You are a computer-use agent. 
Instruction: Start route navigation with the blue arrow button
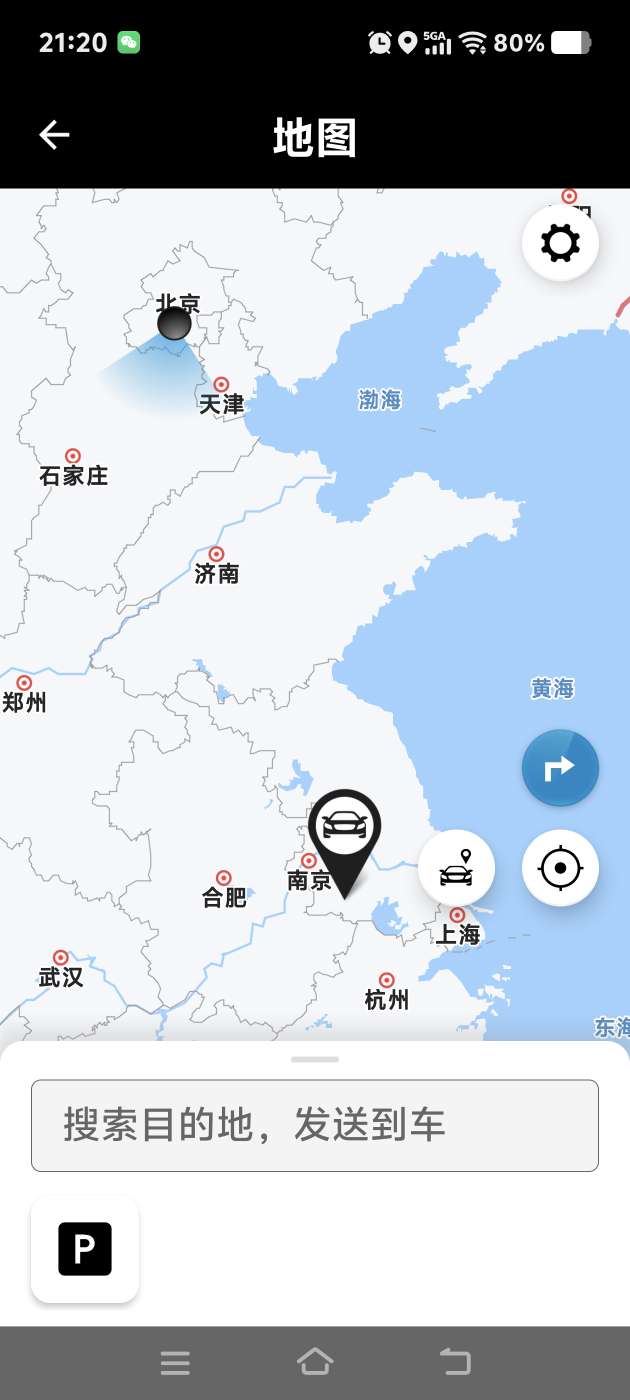[x=560, y=767]
